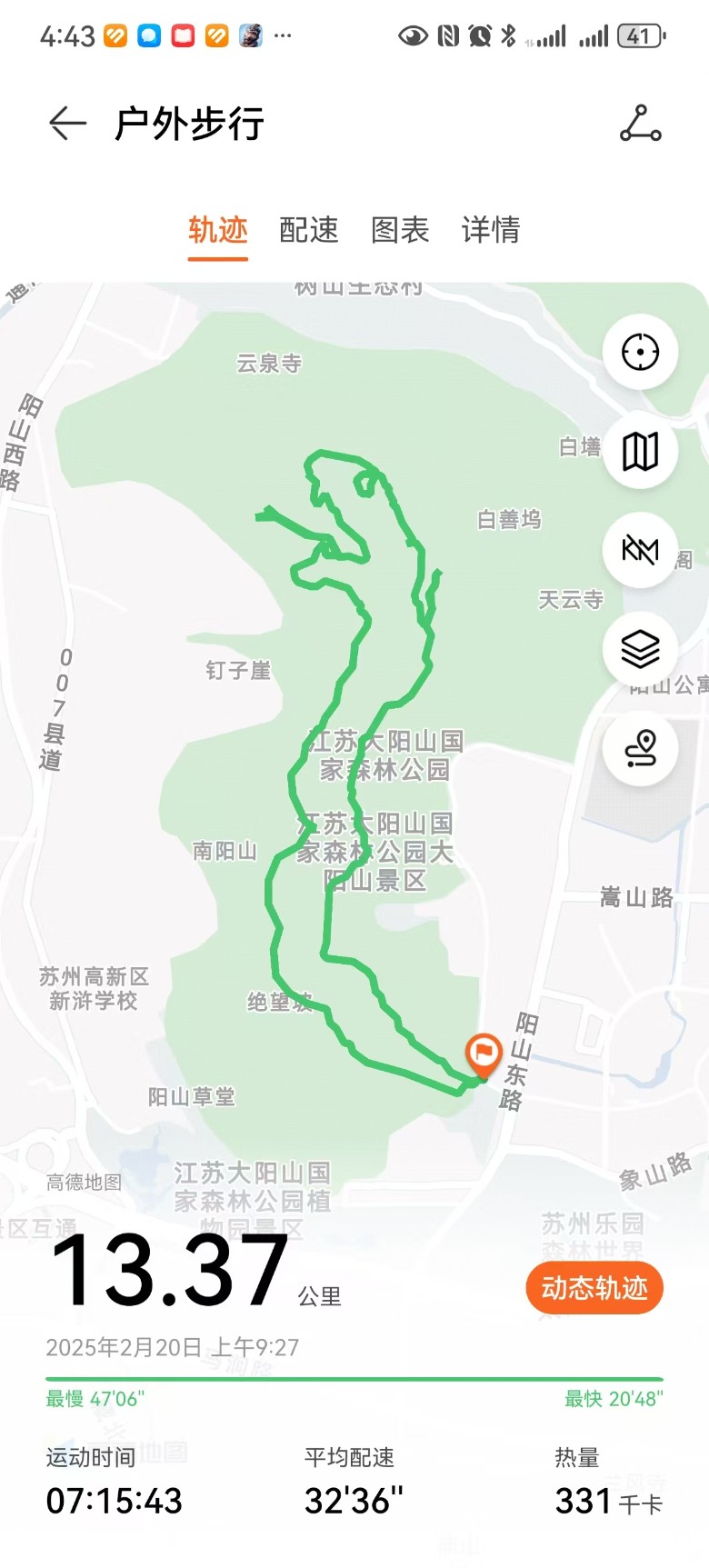Viewport: 709px width, 1568px height.
Task: Open the map layers button
Action: tap(640, 649)
